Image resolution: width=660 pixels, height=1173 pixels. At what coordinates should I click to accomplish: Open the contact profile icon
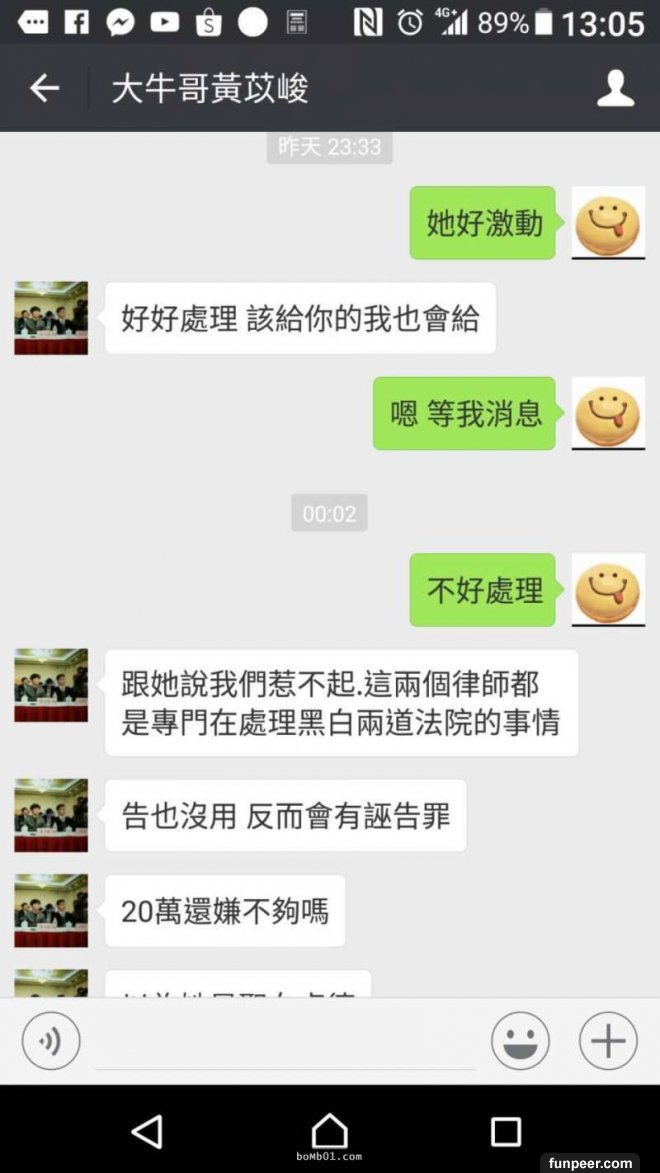[x=615, y=89]
